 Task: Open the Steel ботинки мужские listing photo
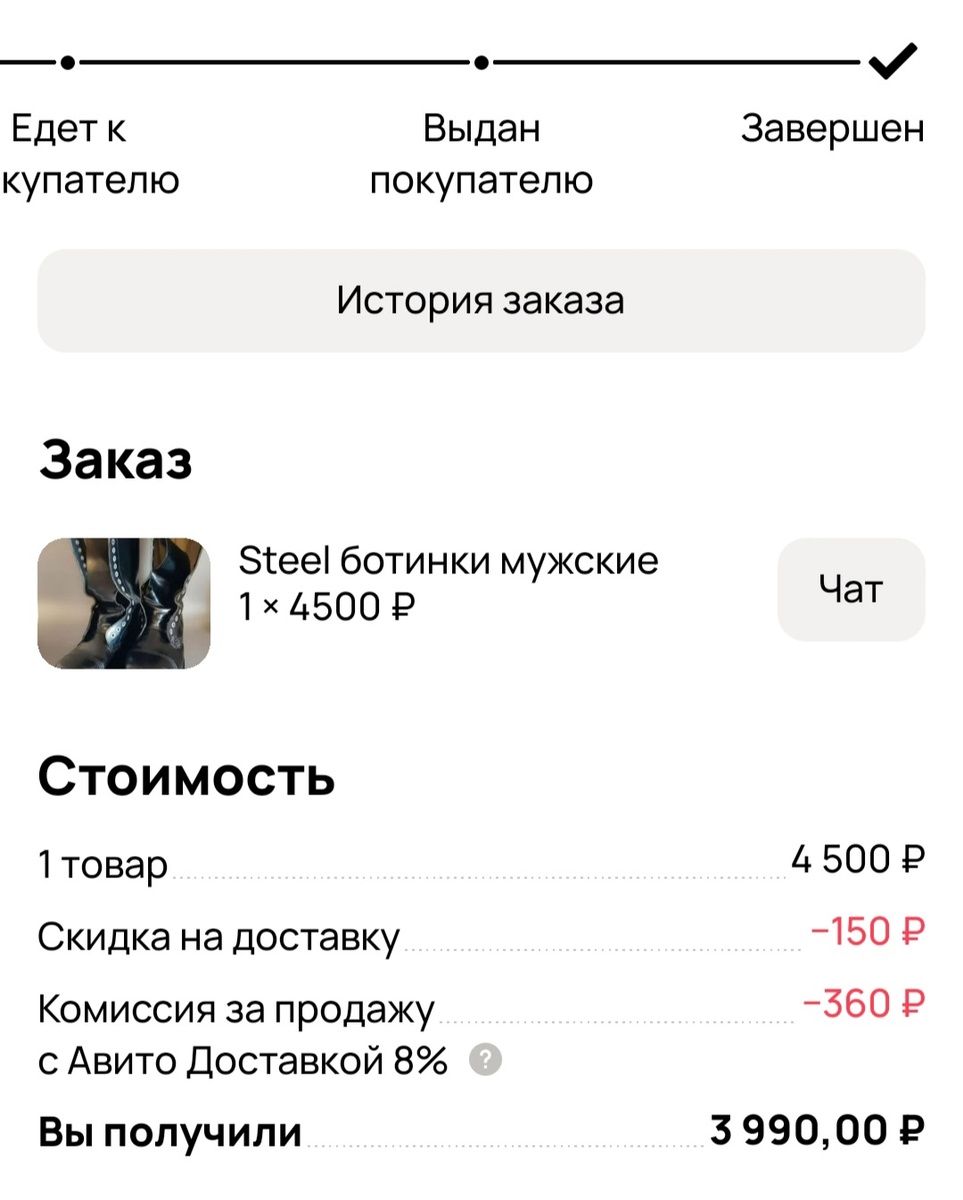[124, 603]
